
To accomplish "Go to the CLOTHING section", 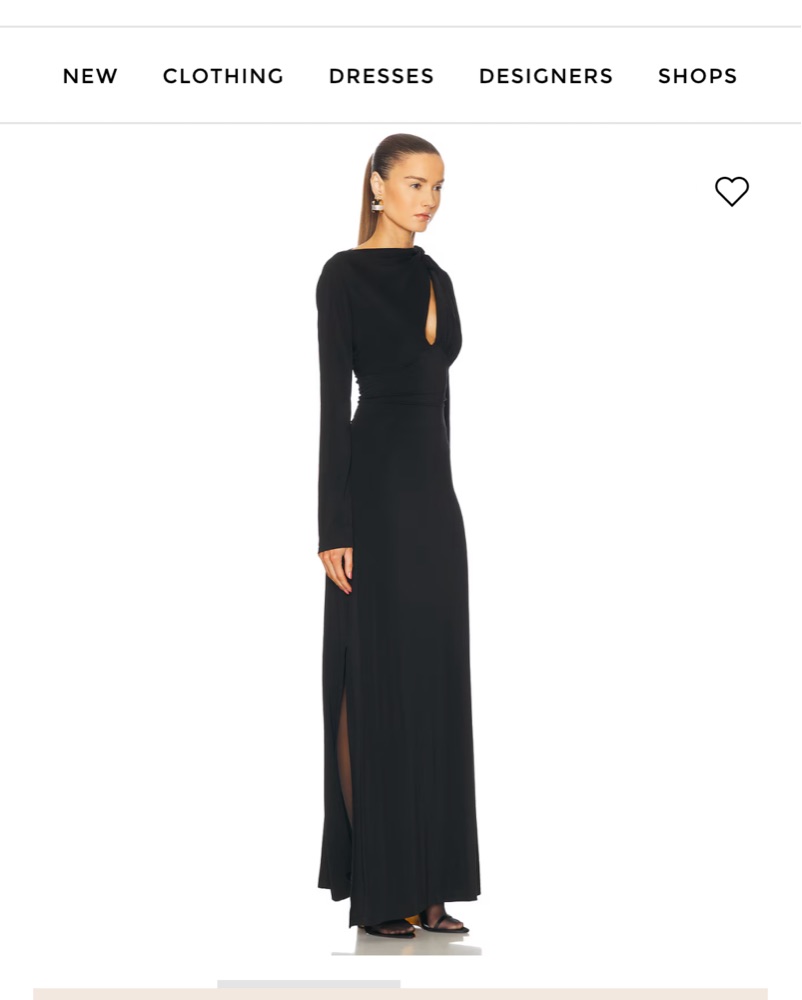I will tap(223, 76).
